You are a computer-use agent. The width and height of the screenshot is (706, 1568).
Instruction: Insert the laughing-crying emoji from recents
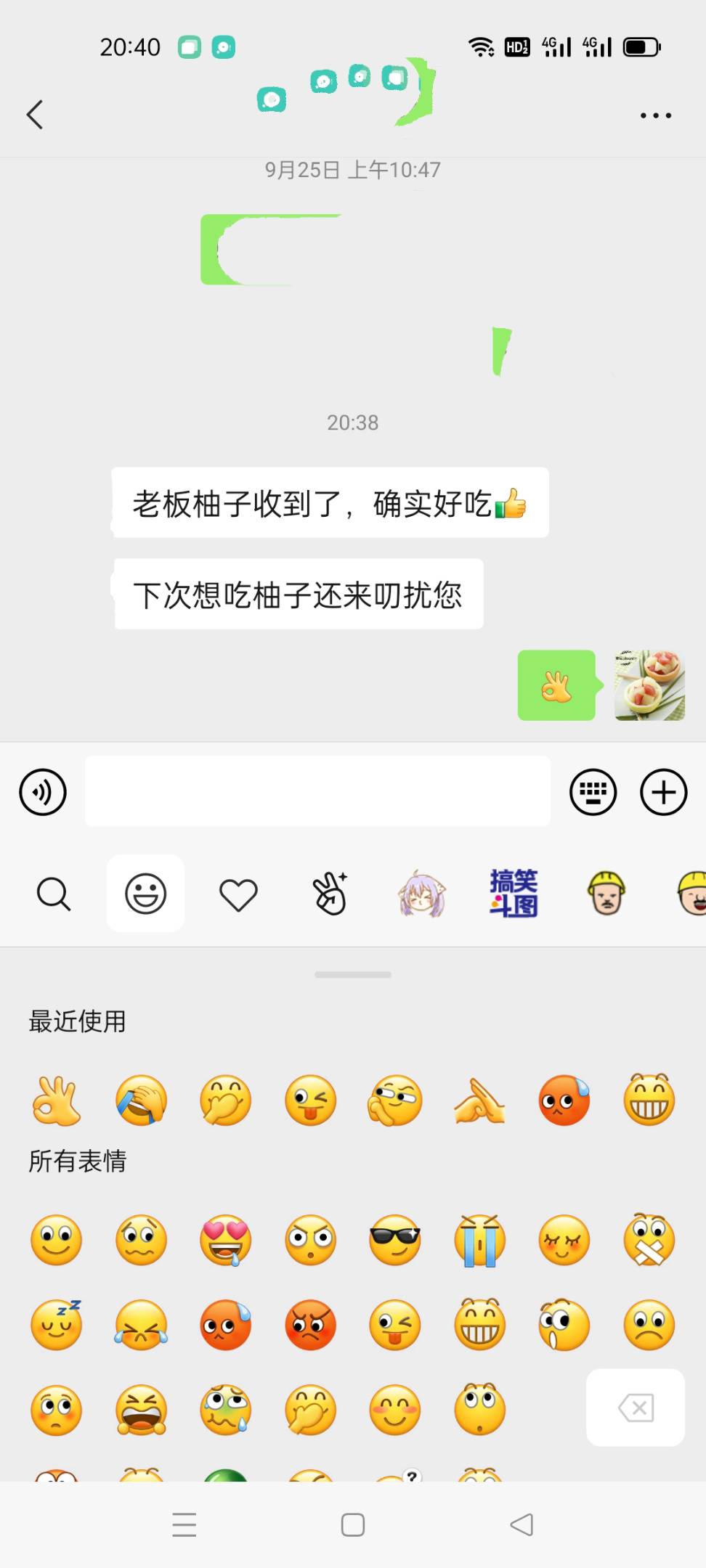pyautogui.click(x=141, y=1101)
